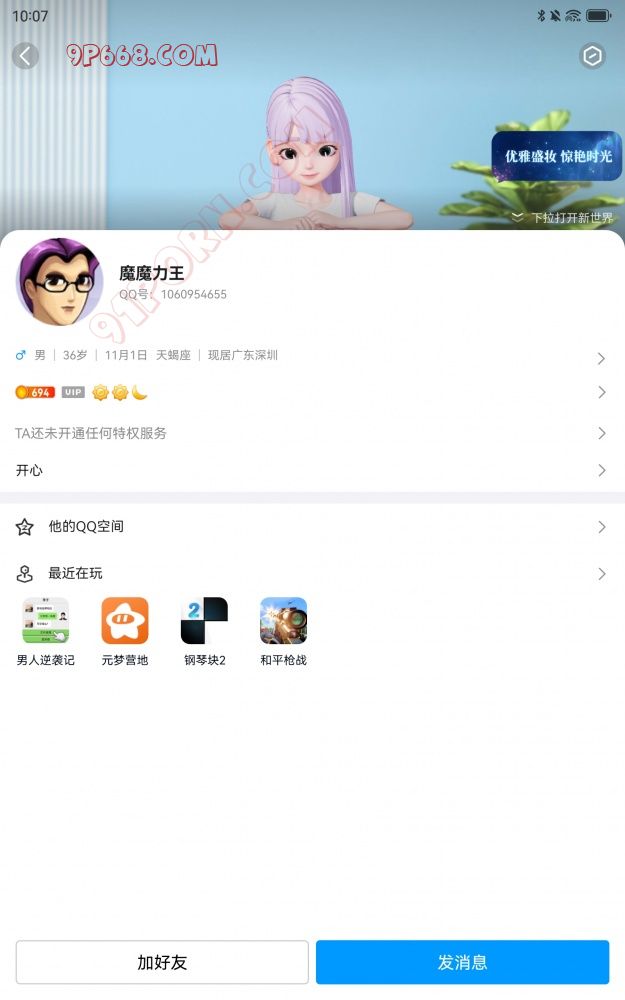The width and height of the screenshot is (625, 1000).
Task: Open the game 男人逆袭记
Action: tap(45, 631)
